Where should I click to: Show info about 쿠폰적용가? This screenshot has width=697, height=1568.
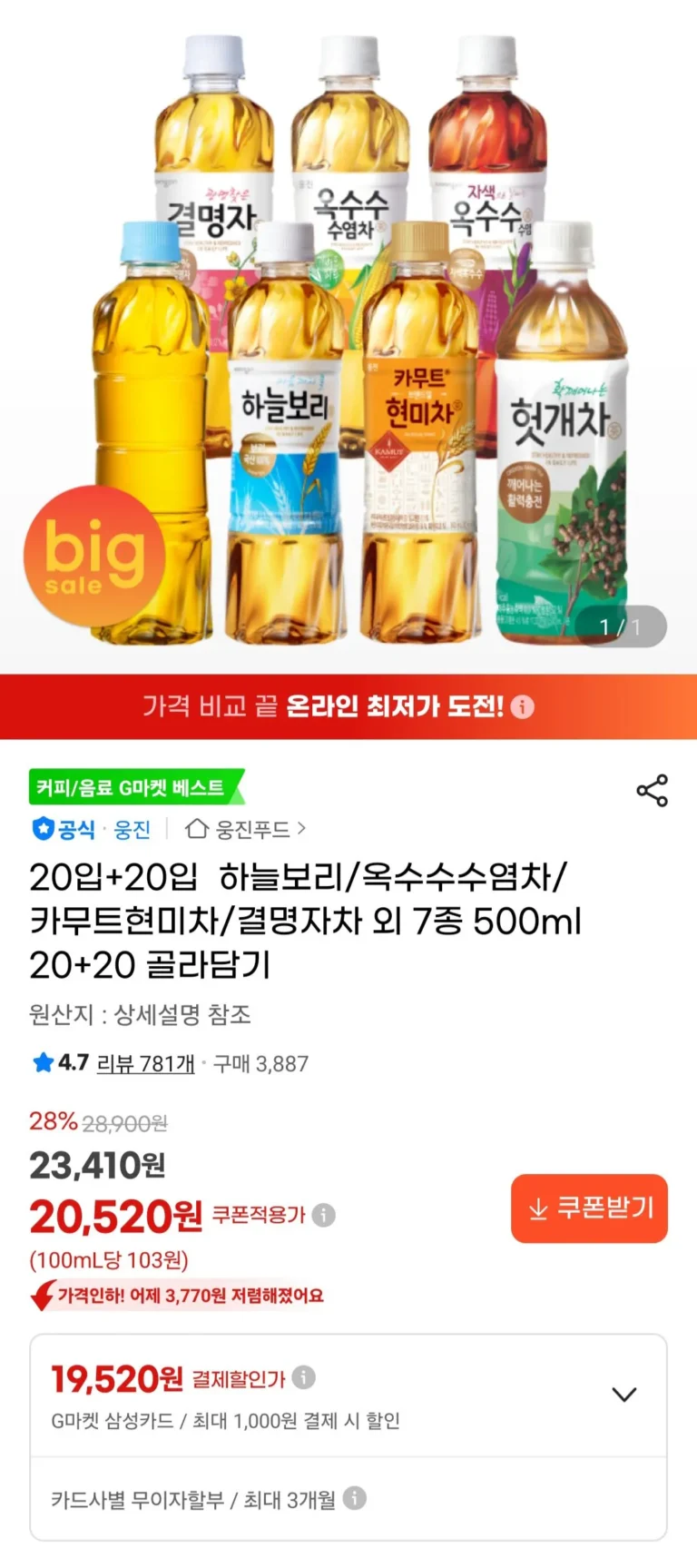pos(324,1215)
